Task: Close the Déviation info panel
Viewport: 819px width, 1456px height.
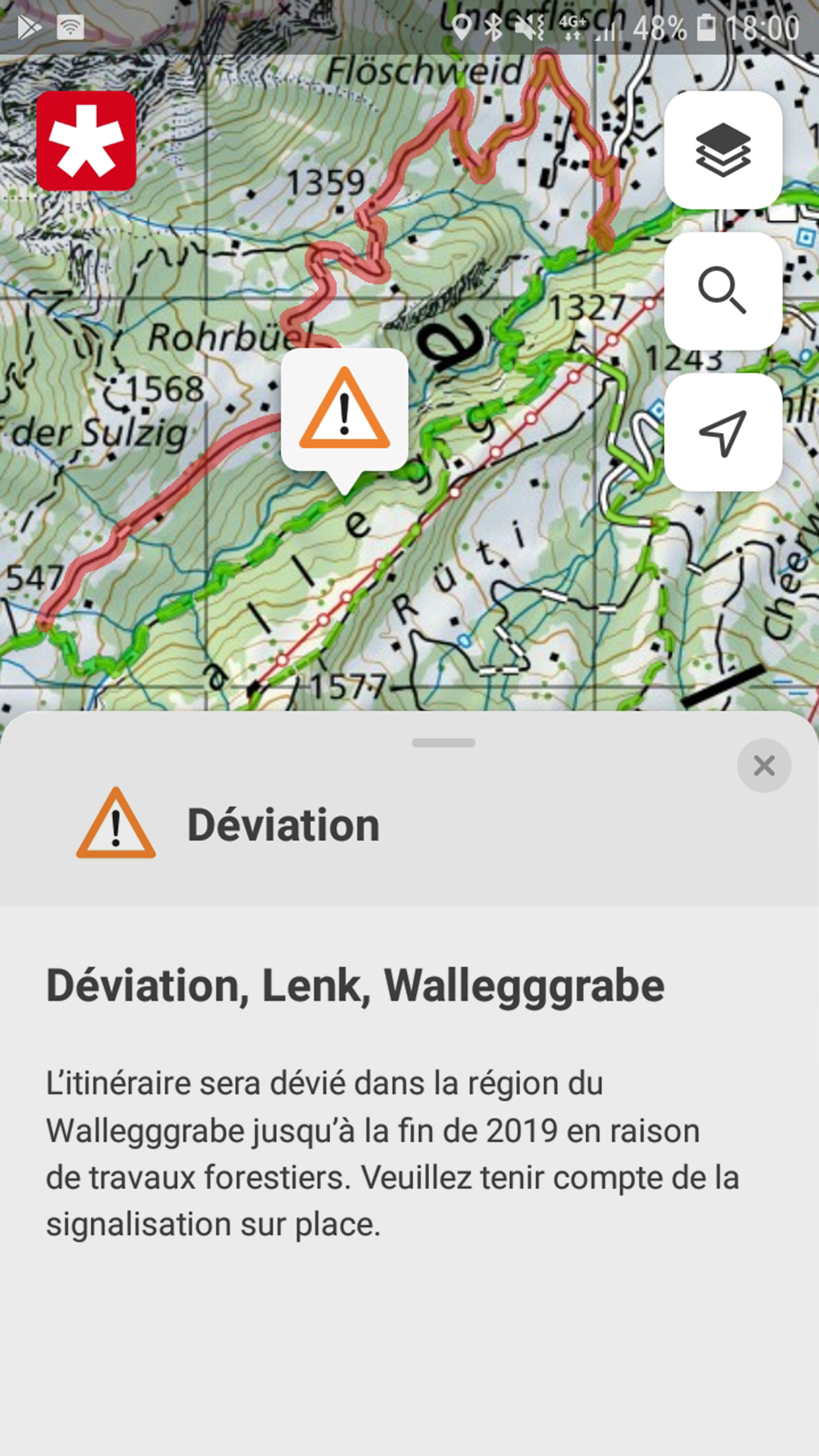Action: pyautogui.click(x=763, y=766)
